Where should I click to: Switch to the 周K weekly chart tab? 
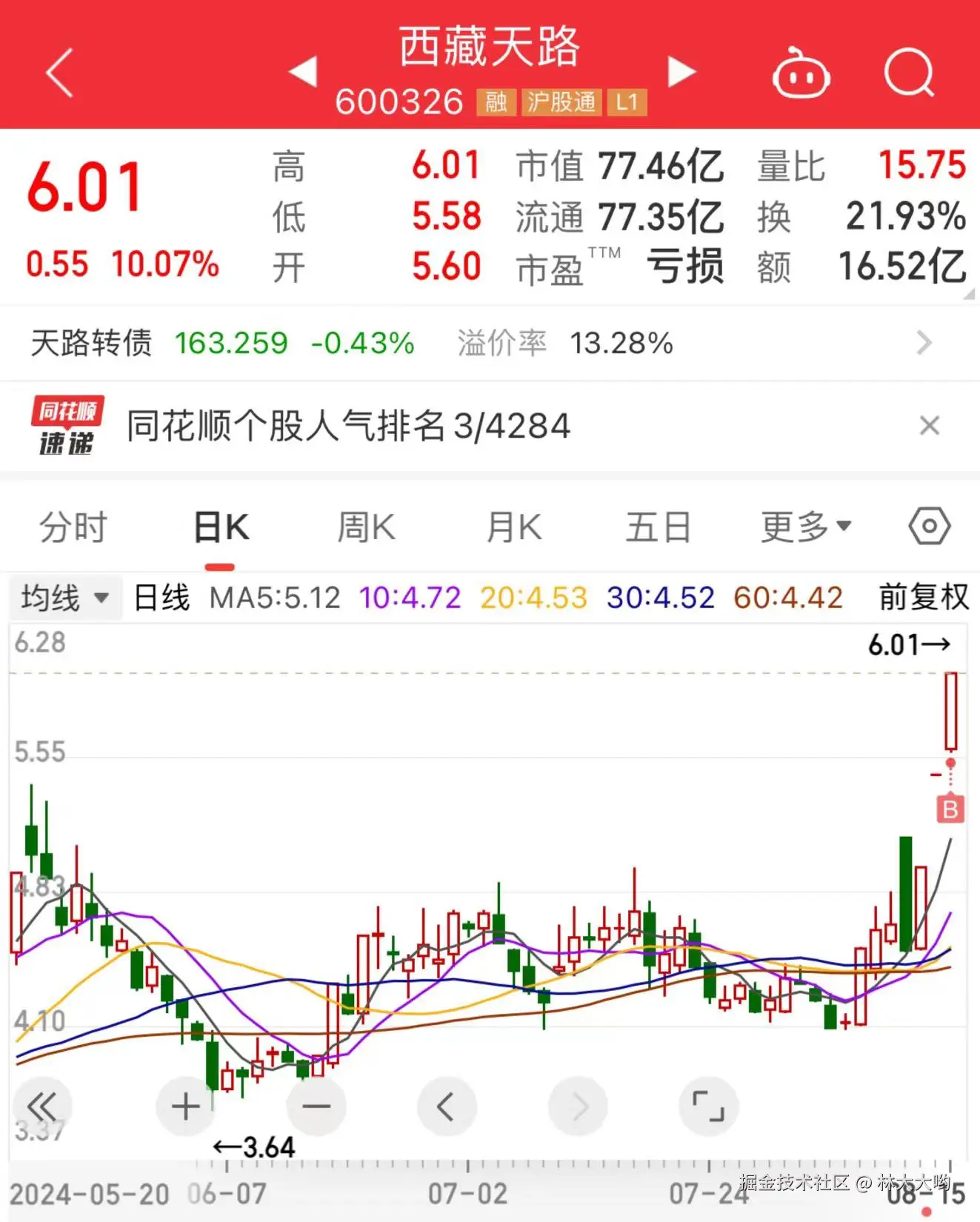pyautogui.click(x=365, y=526)
